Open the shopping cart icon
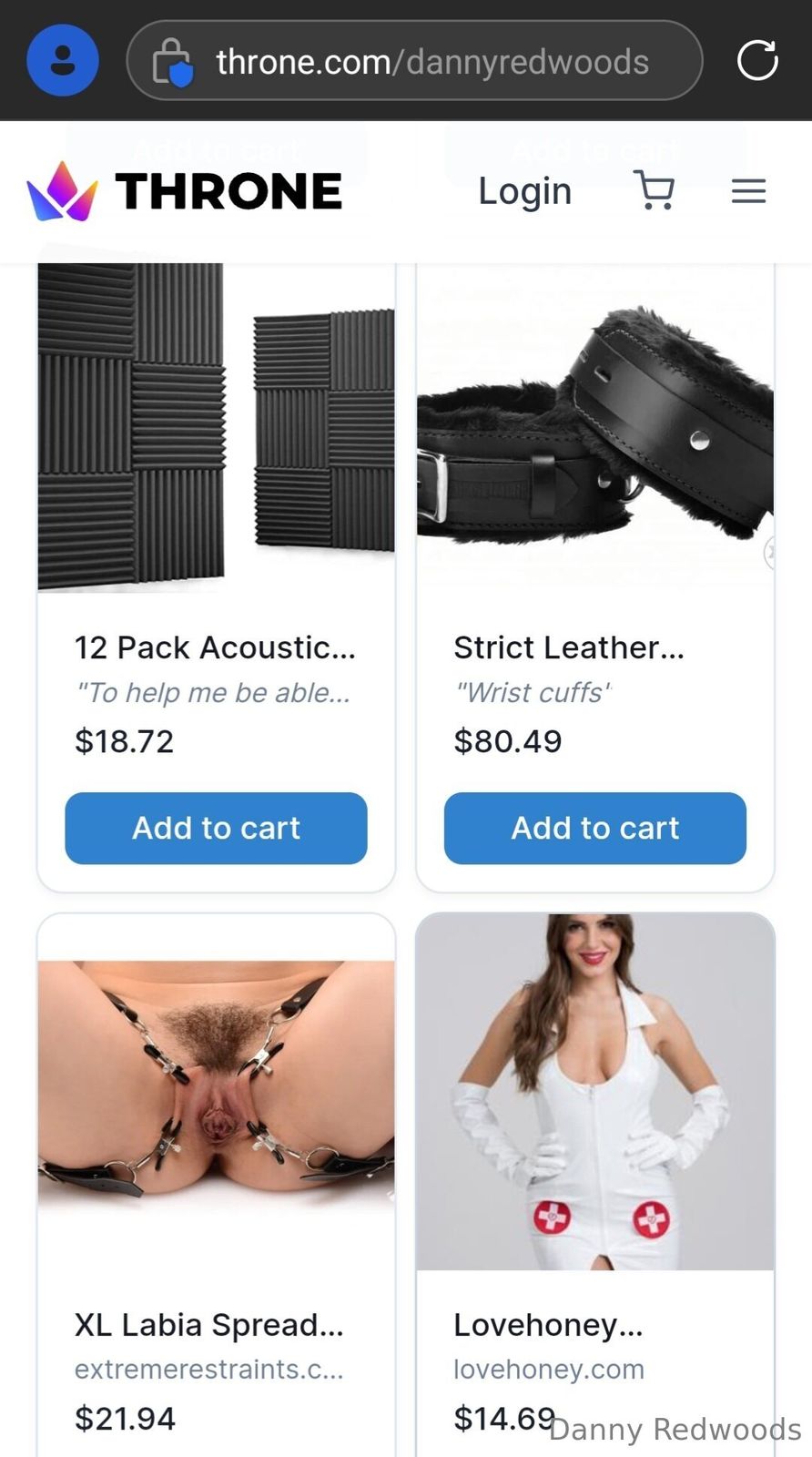The image size is (812, 1457). pos(654,190)
